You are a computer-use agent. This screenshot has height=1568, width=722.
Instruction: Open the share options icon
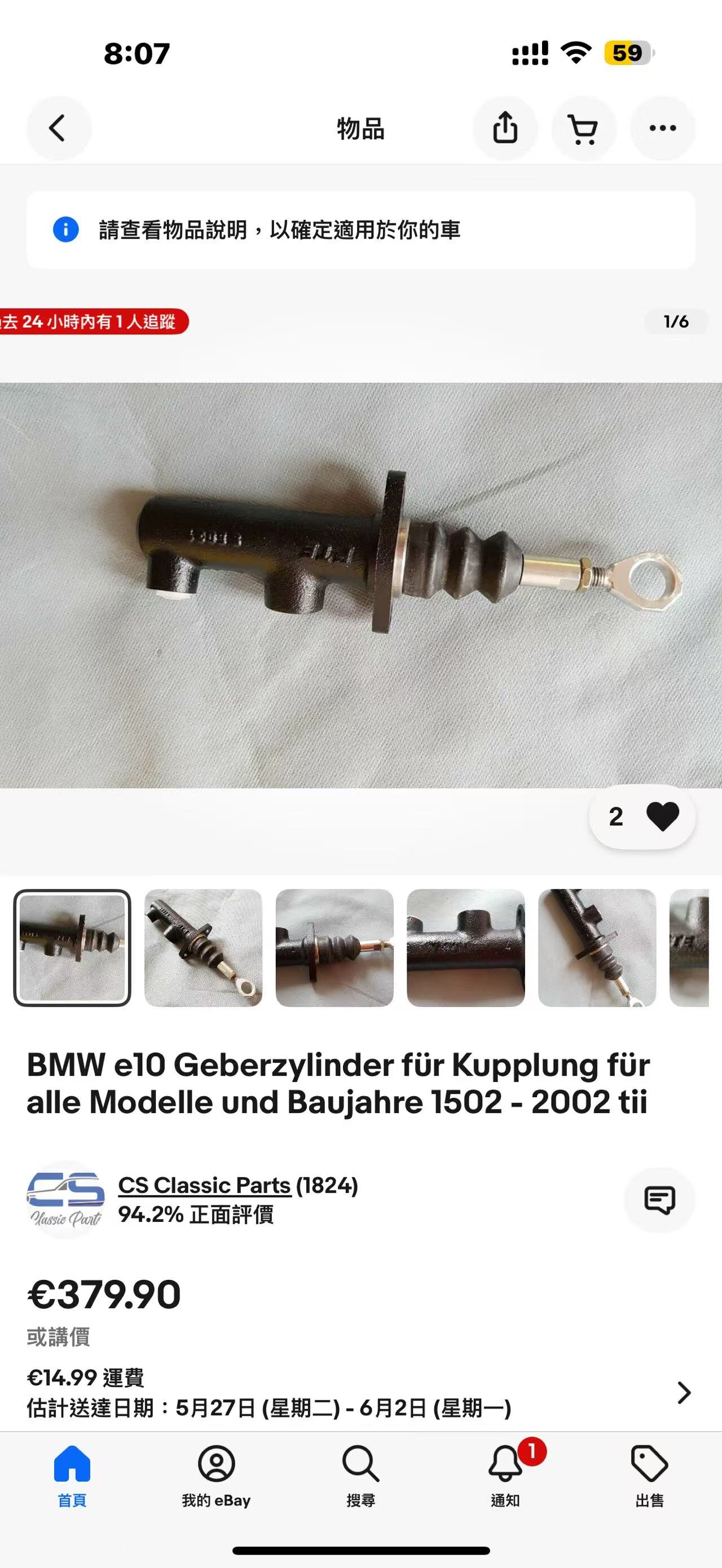tap(505, 129)
